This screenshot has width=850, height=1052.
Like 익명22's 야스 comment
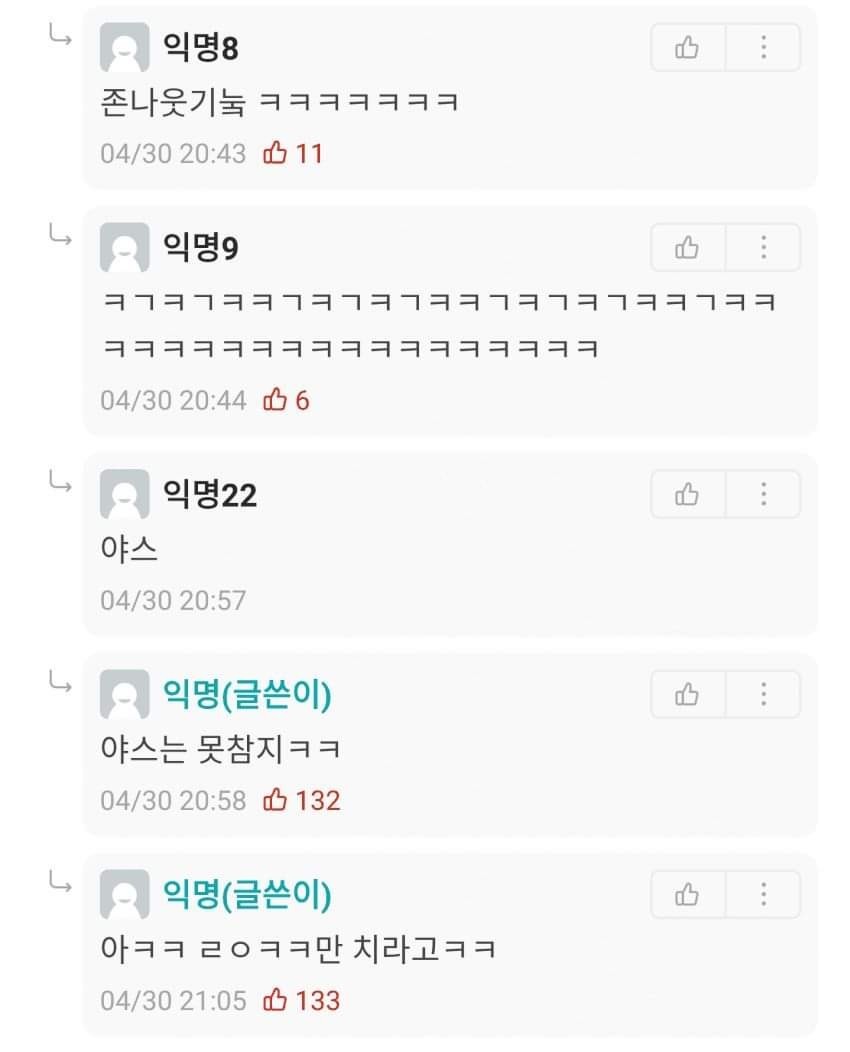pos(687,494)
